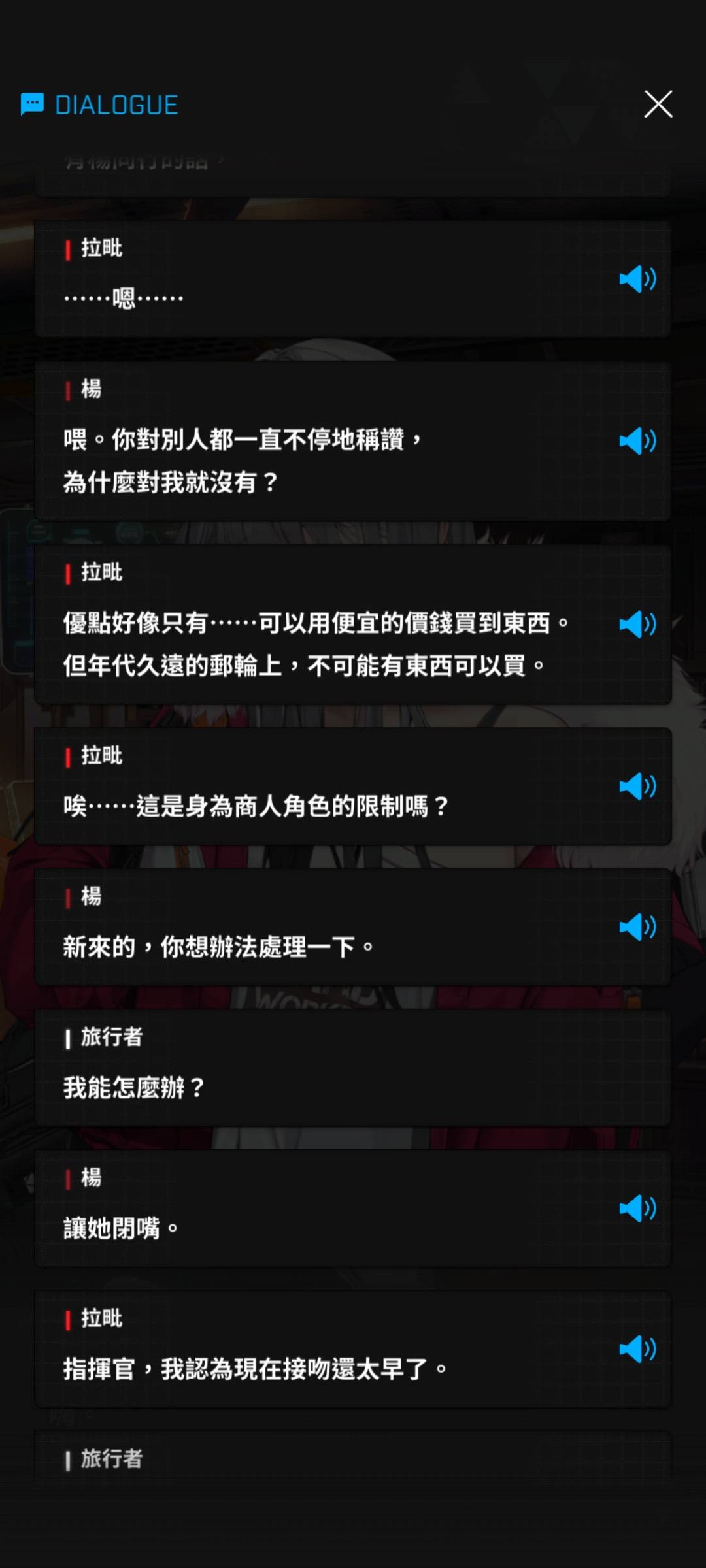Play voice for 拉毗's line ……嗯……

coord(637,279)
